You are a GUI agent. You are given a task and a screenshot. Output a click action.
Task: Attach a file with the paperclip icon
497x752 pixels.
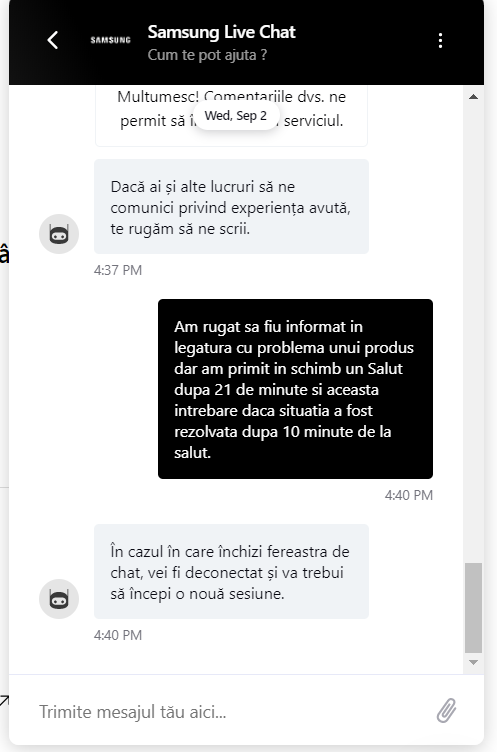tap(446, 711)
